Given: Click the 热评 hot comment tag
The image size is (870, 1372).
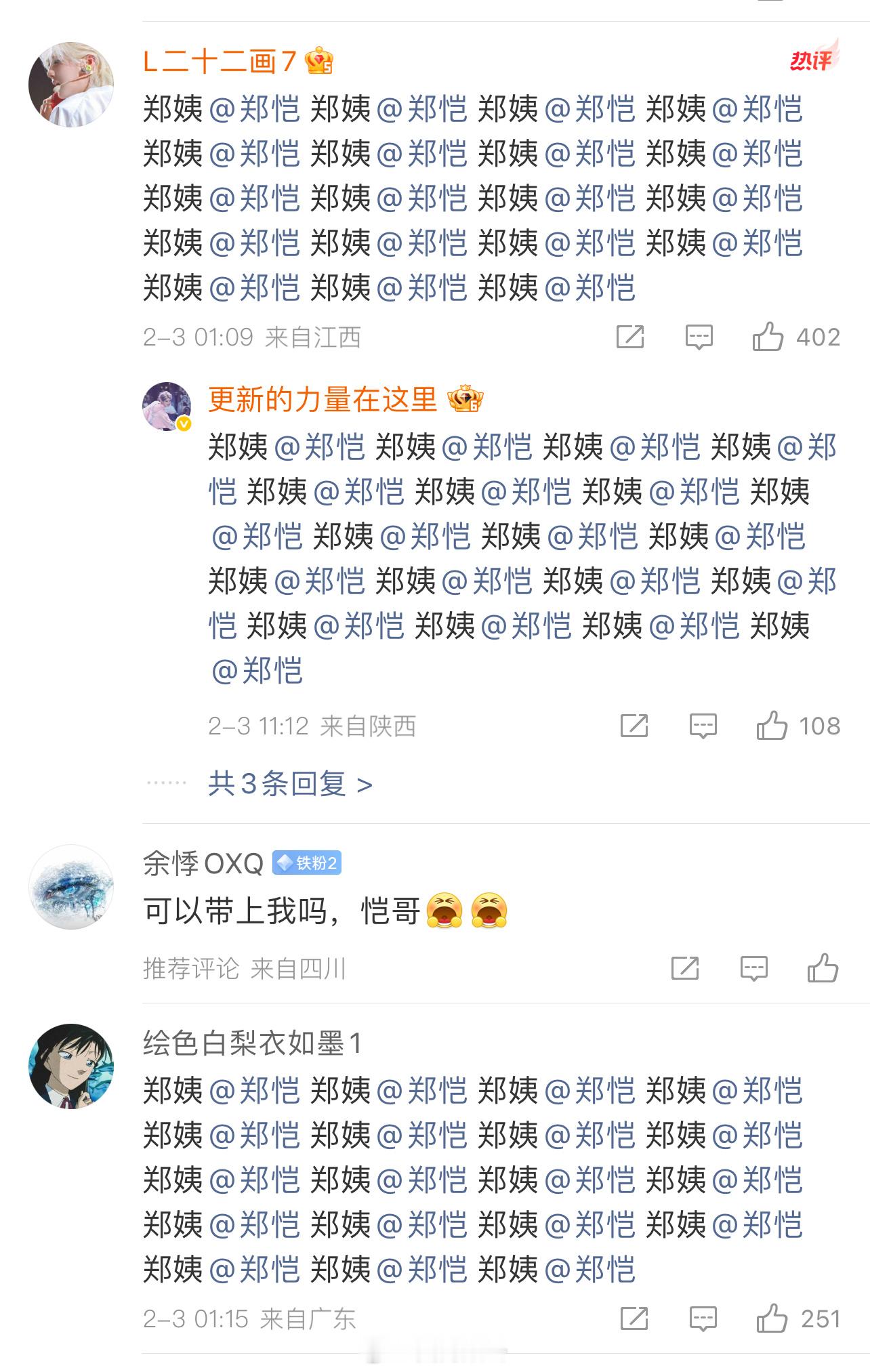Looking at the screenshot, I should (812, 59).
